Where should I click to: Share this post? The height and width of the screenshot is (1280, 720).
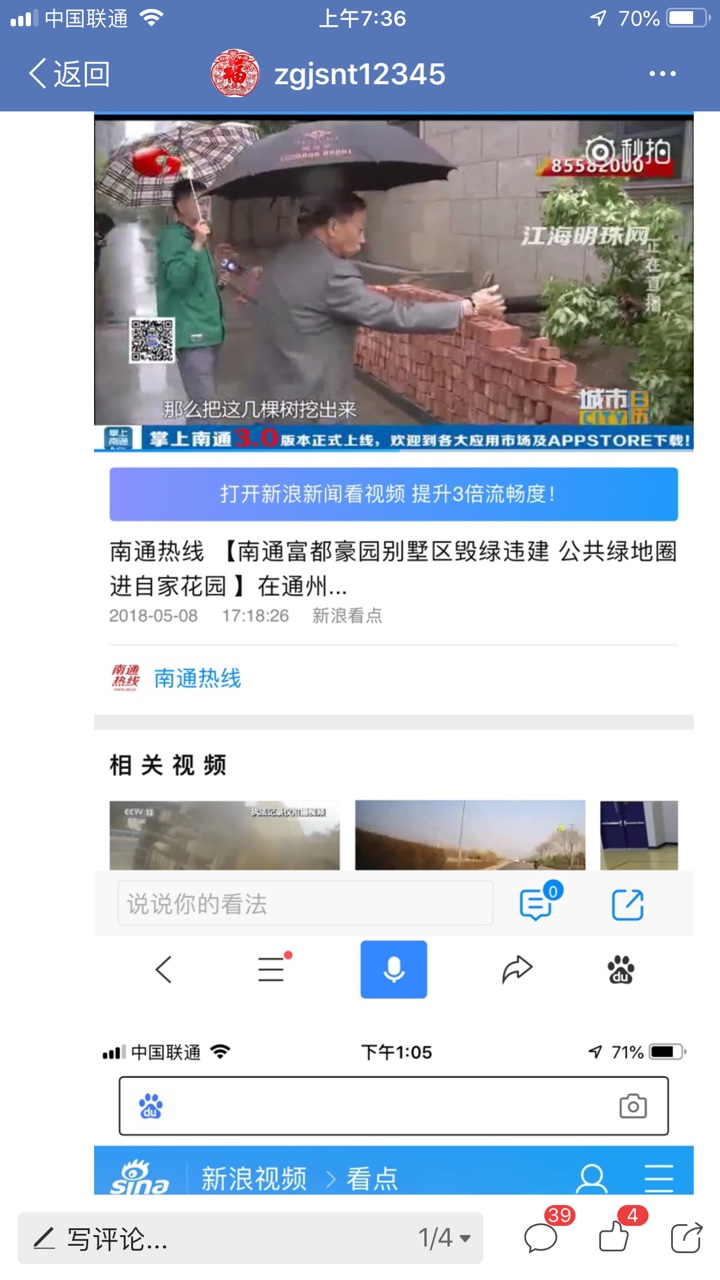686,1238
